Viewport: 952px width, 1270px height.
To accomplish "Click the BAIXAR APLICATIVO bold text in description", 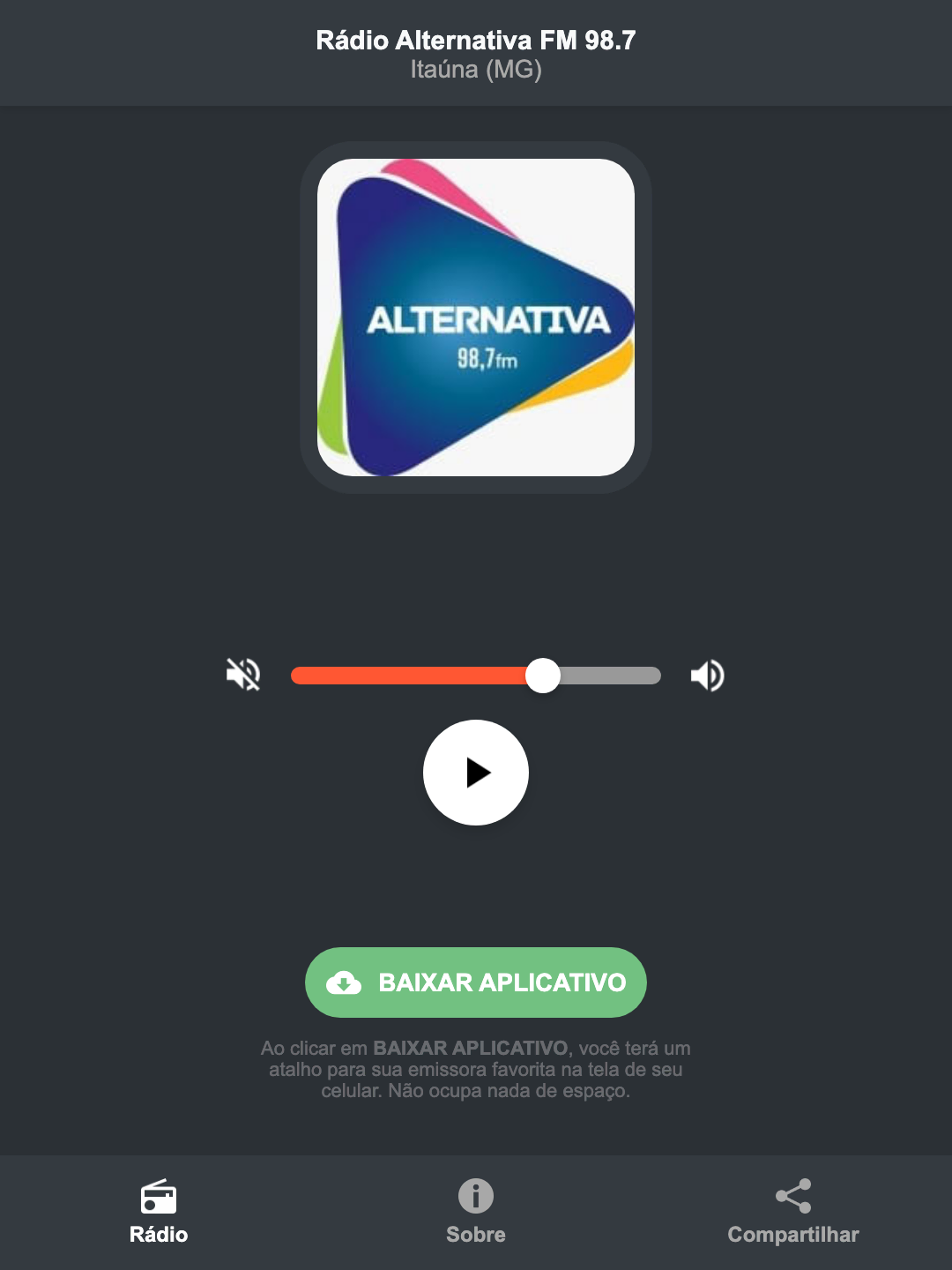I will 469,1049.
